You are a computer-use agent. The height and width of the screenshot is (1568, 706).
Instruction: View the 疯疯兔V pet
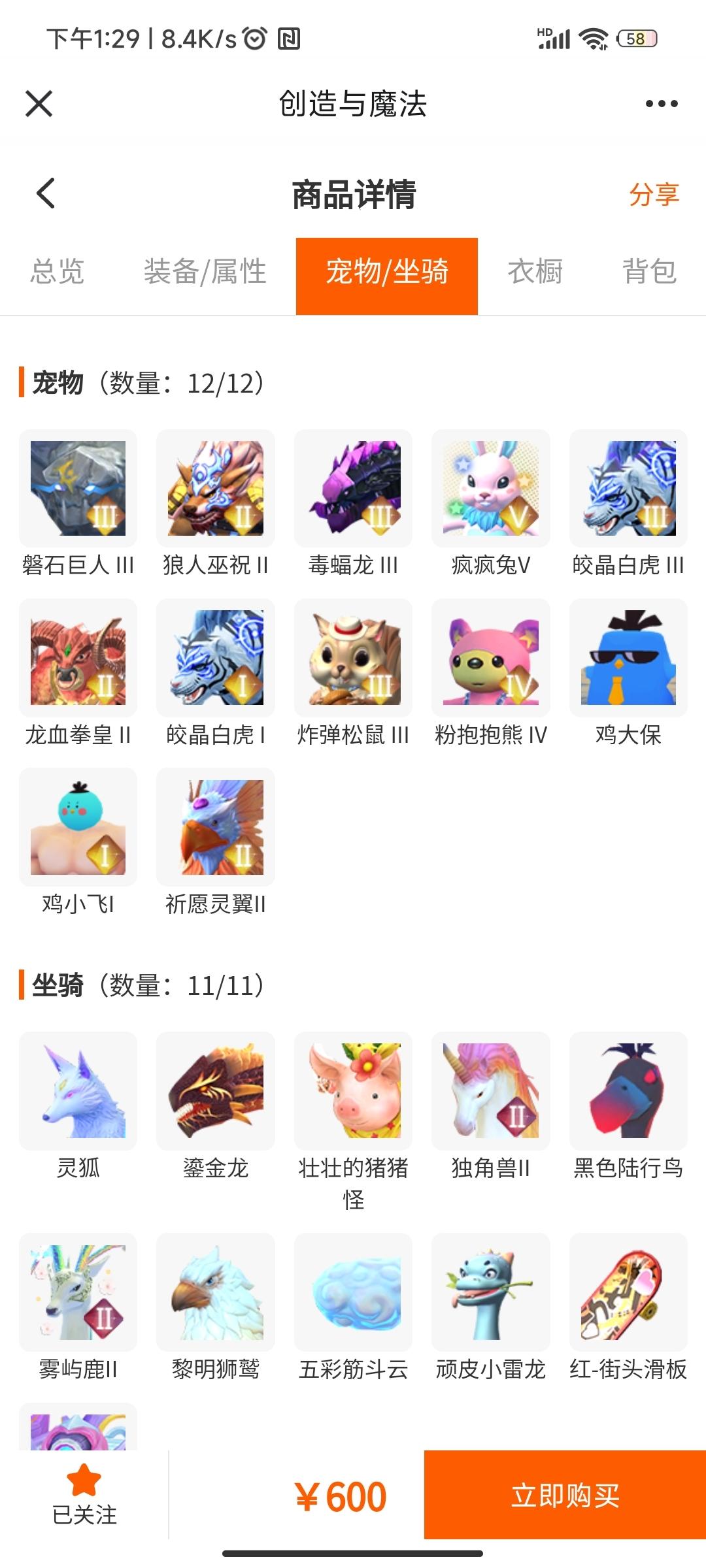tap(490, 489)
